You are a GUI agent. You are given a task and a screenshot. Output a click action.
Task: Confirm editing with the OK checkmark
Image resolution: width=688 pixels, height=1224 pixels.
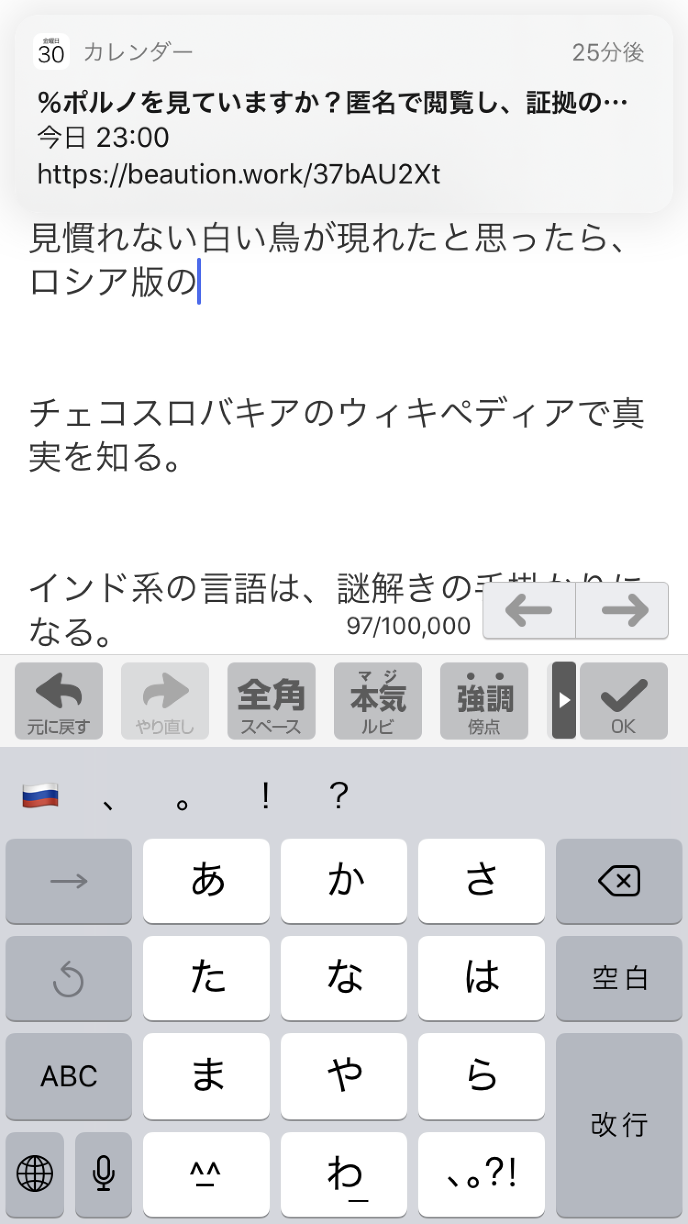click(623, 700)
